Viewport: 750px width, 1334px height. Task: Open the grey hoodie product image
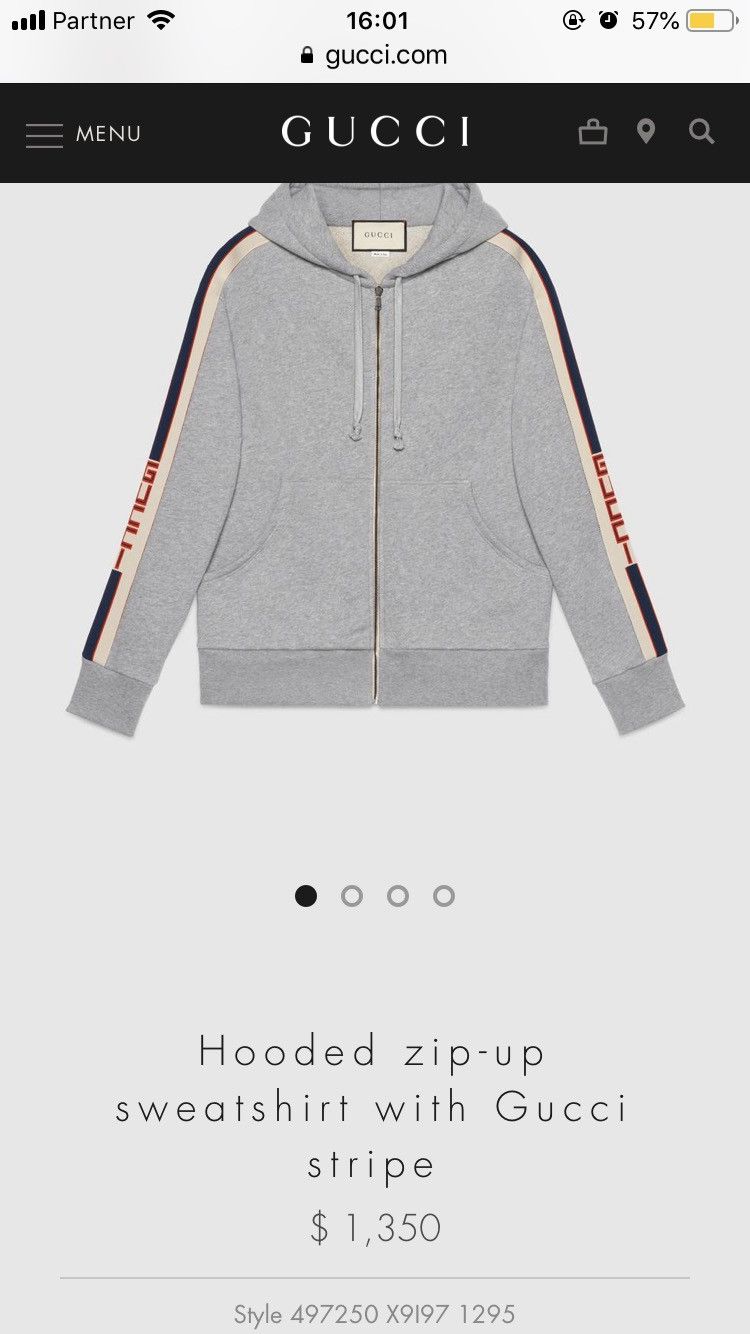pos(375,460)
